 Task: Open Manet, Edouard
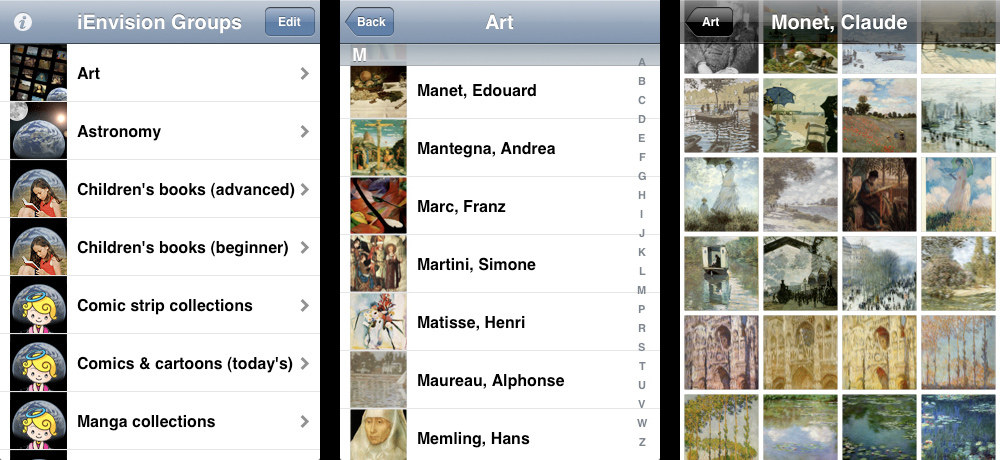(x=490, y=90)
